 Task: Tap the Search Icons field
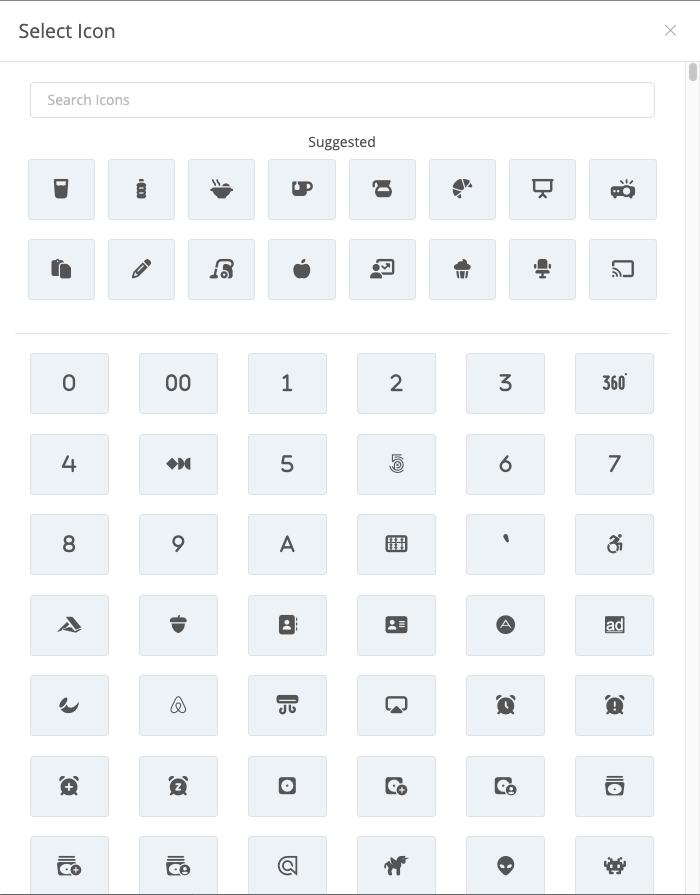(x=342, y=100)
